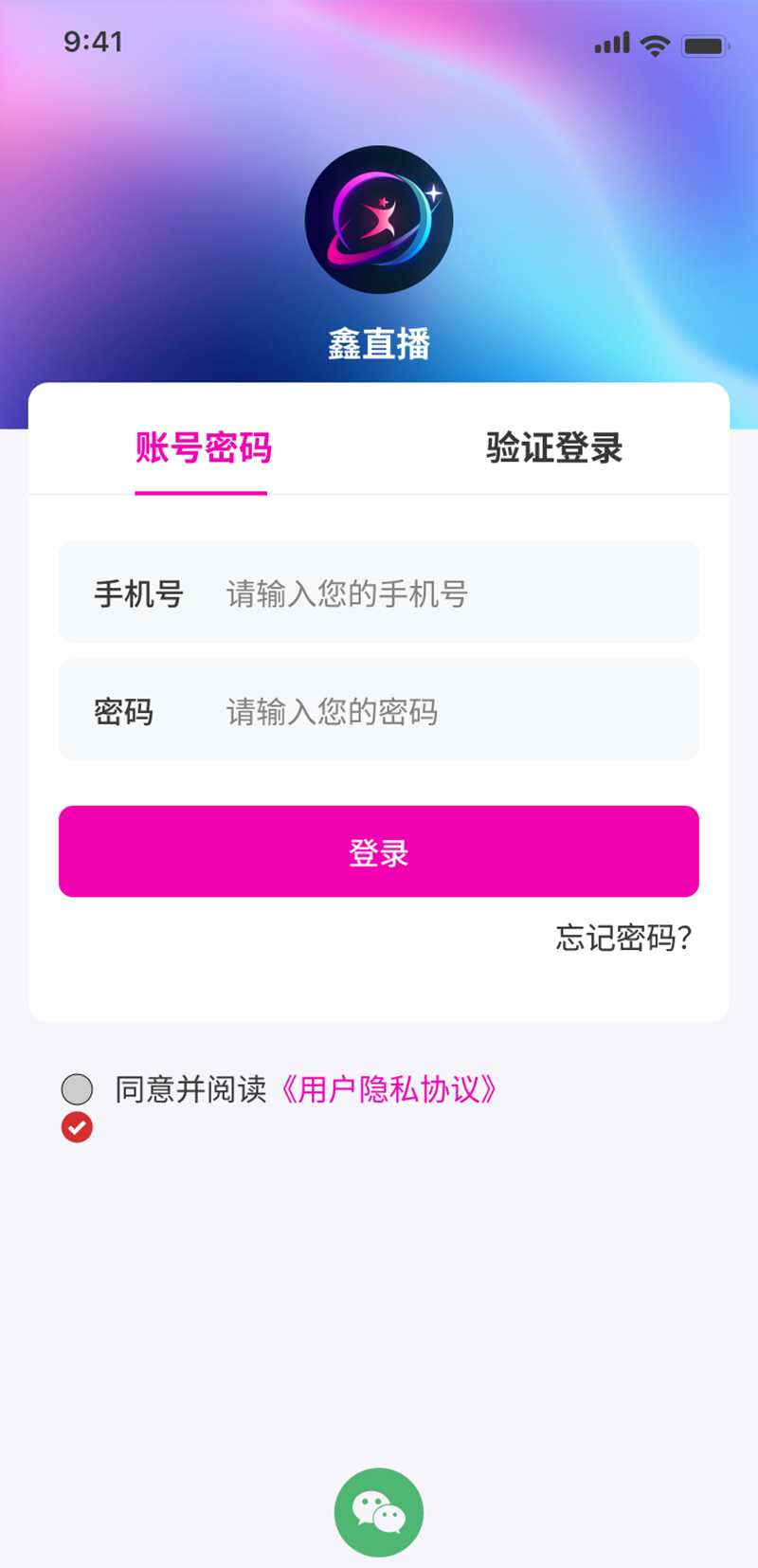Viewport: 758px width, 1568px height.
Task: Focus the 密码 input field
Action: (x=379, y=710)
